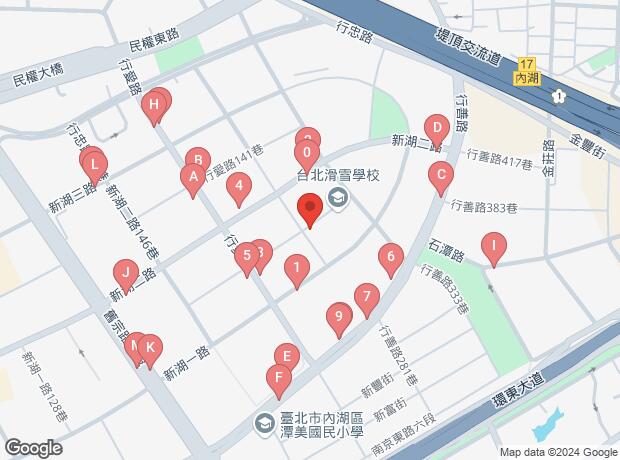Screen dimensions: 620x460
Task: Tap the map marker labeled H
Action: point(154,105)
